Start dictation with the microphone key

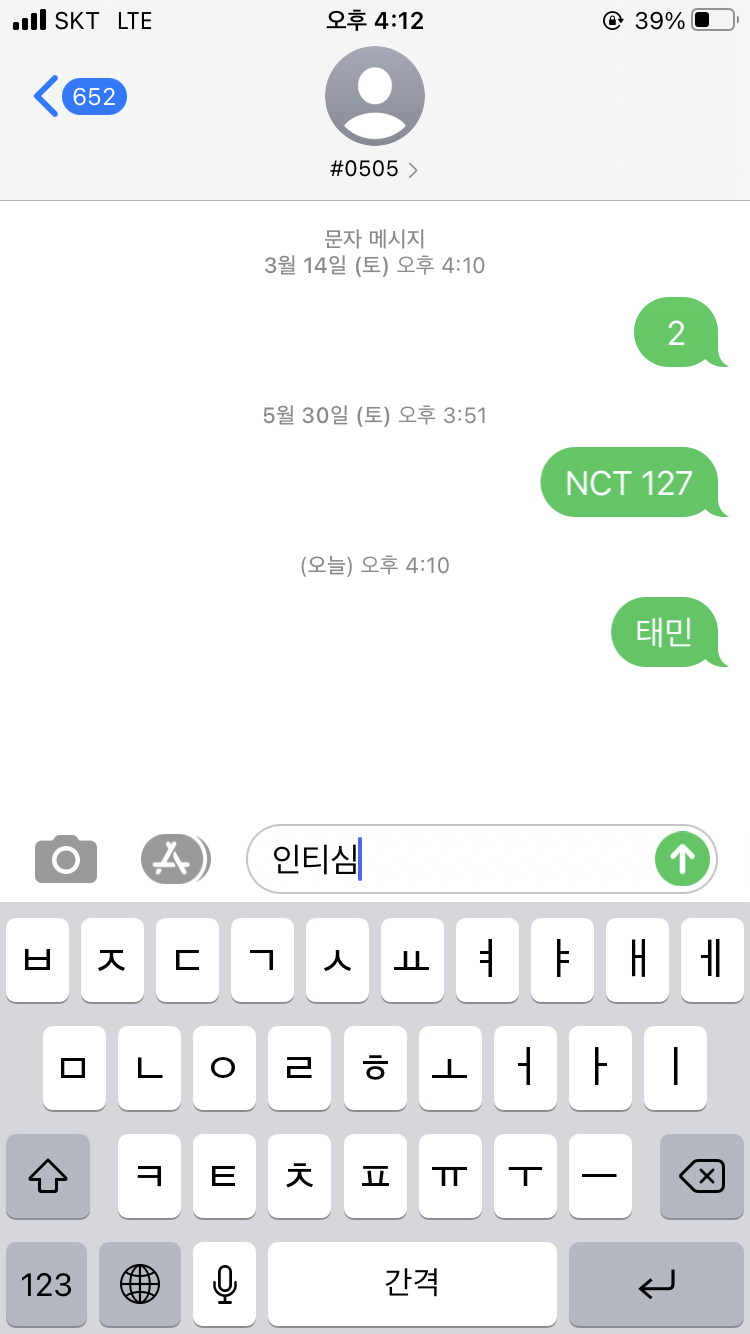(224, 1285)
